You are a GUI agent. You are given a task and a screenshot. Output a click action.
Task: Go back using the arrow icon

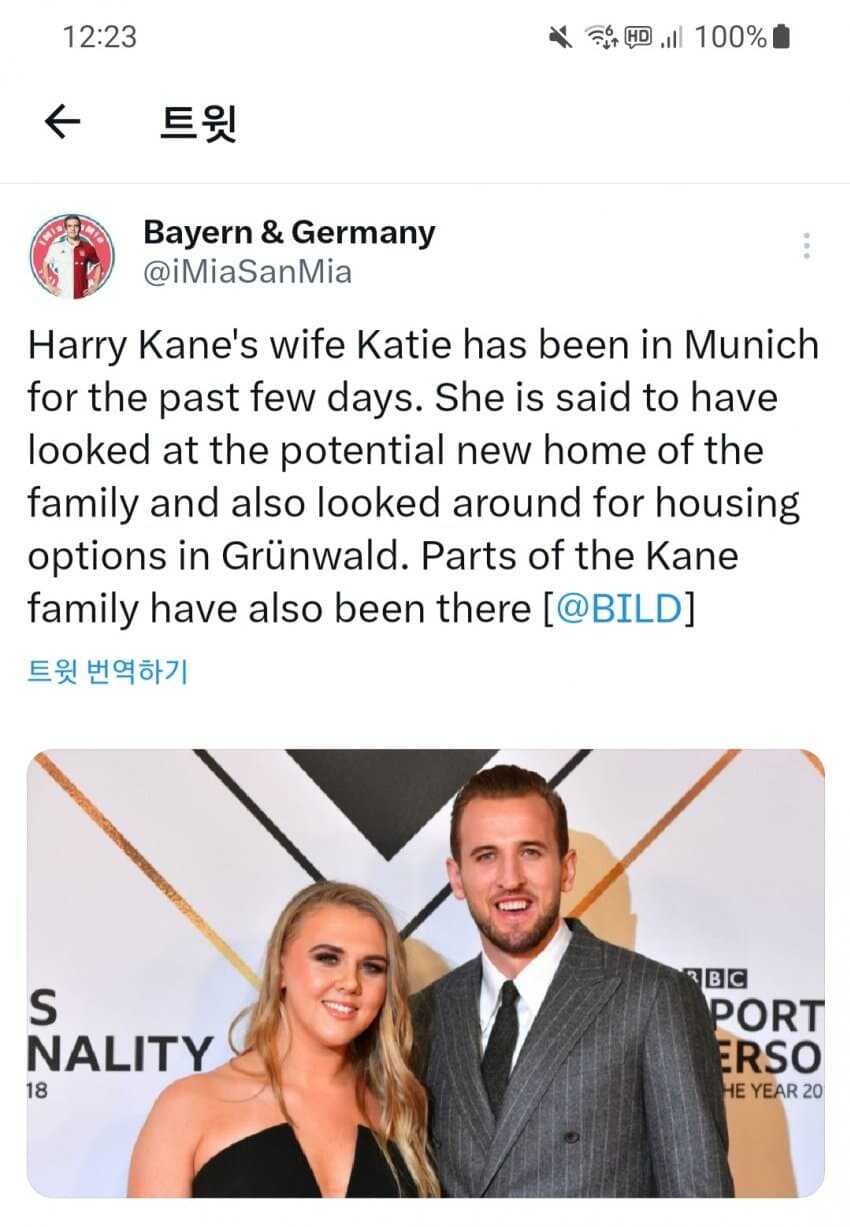tap(62, 123)
